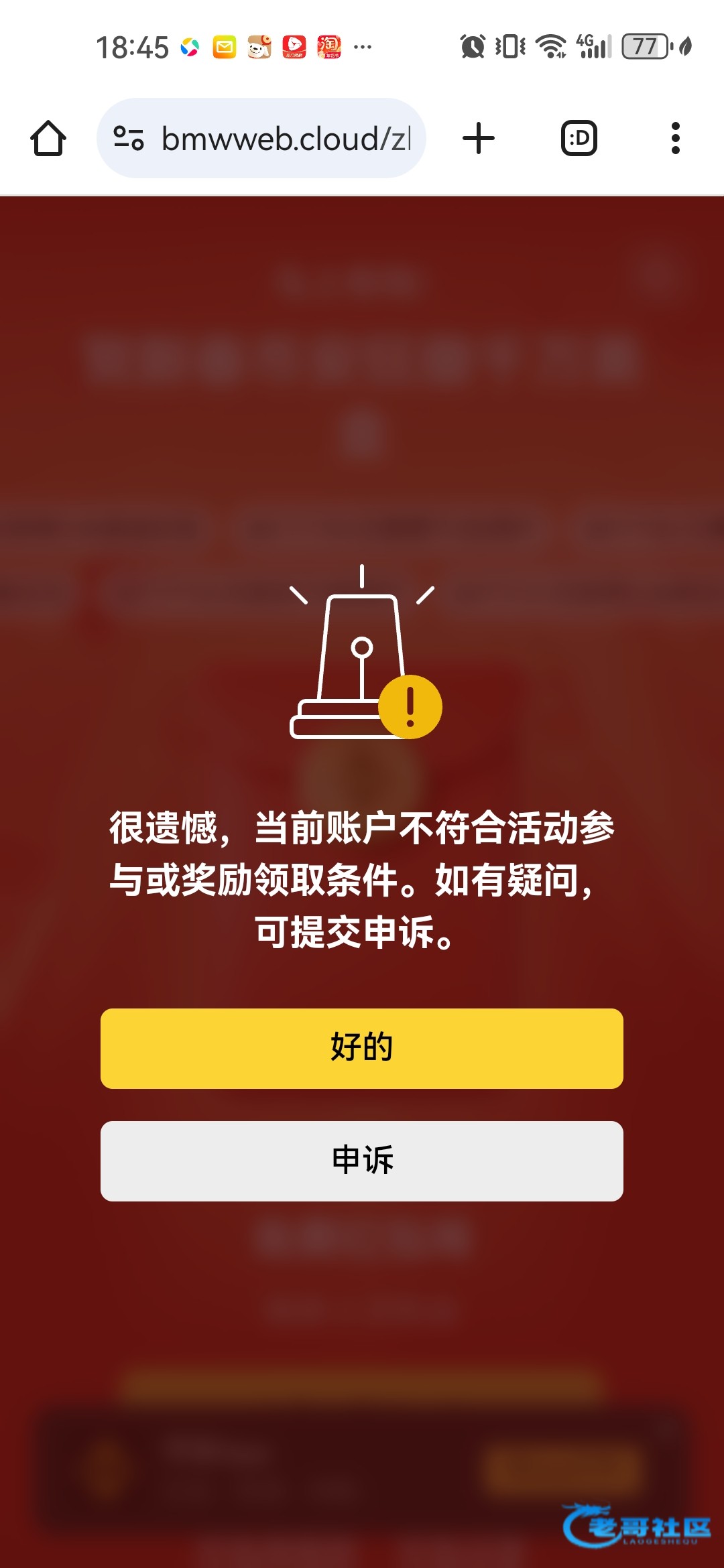Image resolution: width=724 pixels, height=1568 pixels.
Task: Open a new browser tab
Action: (479, 139)
